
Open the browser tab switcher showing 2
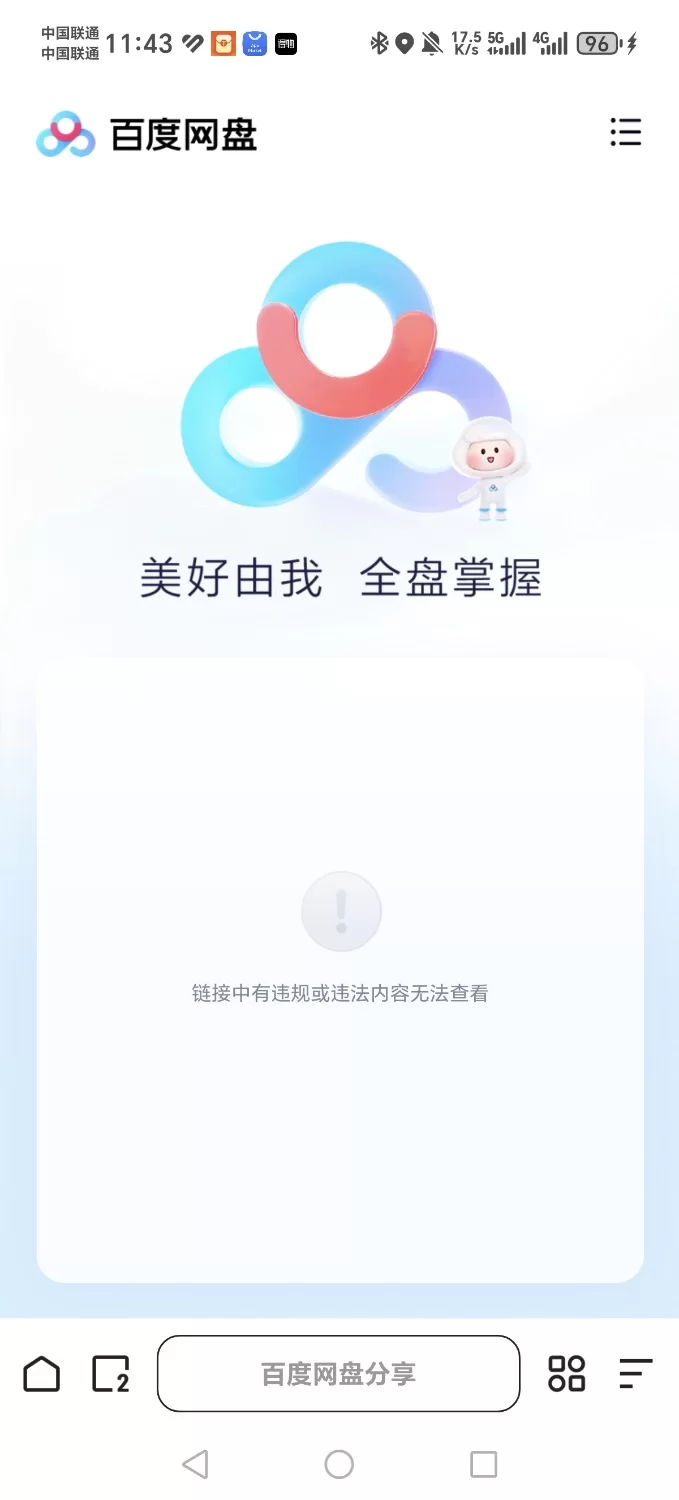pyautogui.click(x=111, y=1374)
